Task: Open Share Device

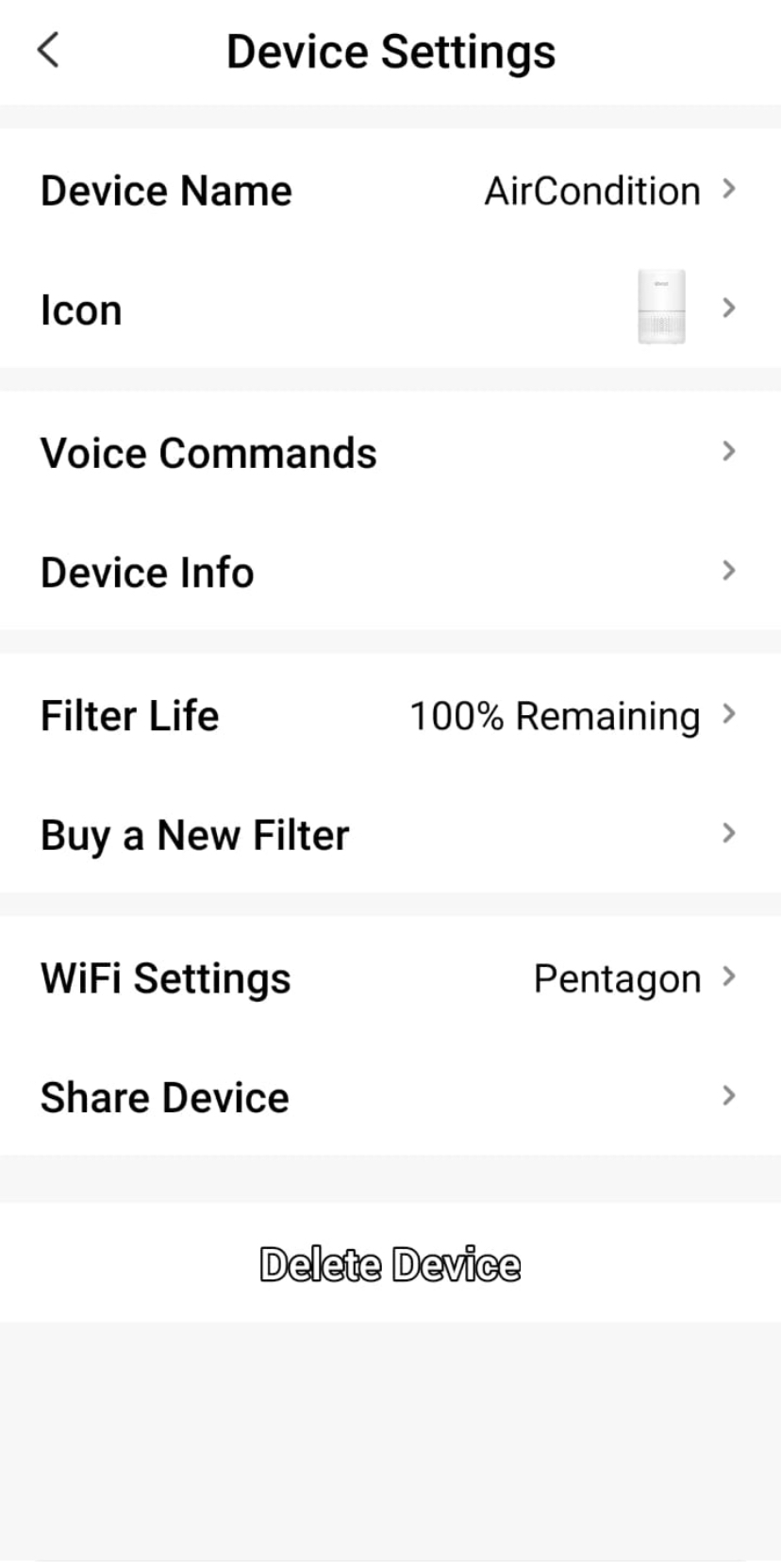Action: click(390, 1095)
